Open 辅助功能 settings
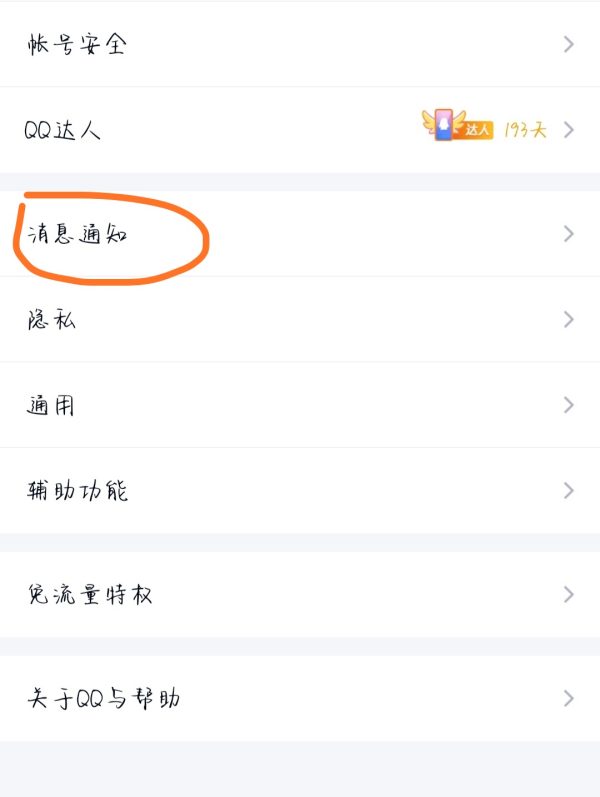 pos(300,491)
